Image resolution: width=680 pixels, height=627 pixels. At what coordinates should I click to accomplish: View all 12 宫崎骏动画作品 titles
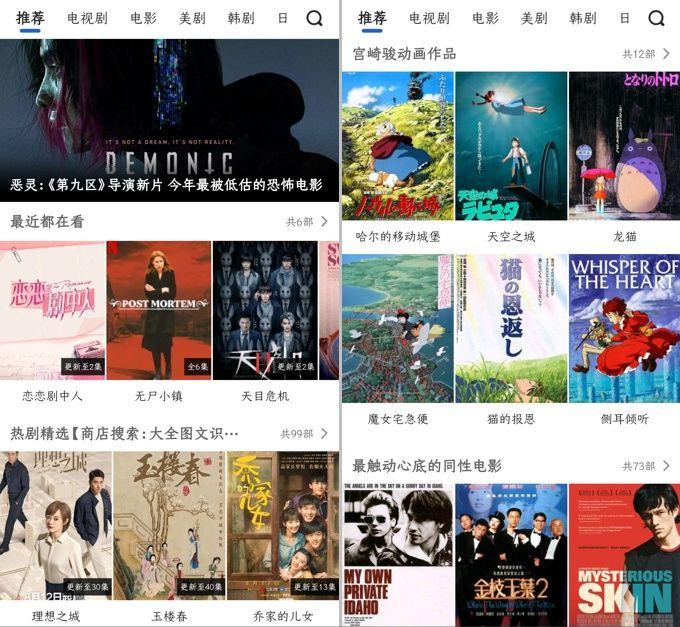coord(646,54)
